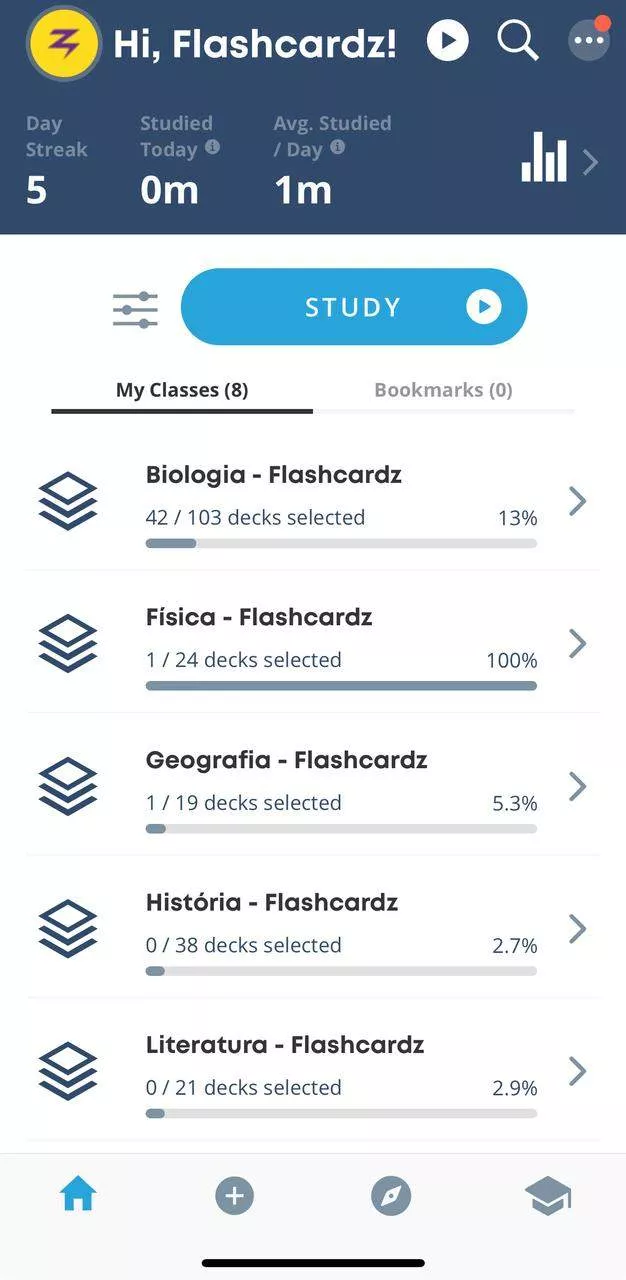Open Biologia - Flashcardz class
Screen dimensions: 626x1280
point(313,500)
